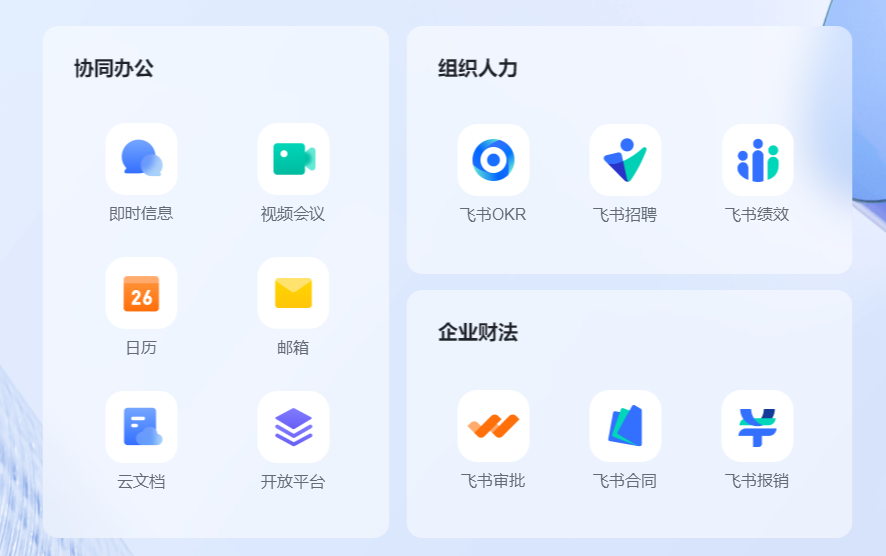Open 飞书合同 contracts
886x556 pixels.
625,427
